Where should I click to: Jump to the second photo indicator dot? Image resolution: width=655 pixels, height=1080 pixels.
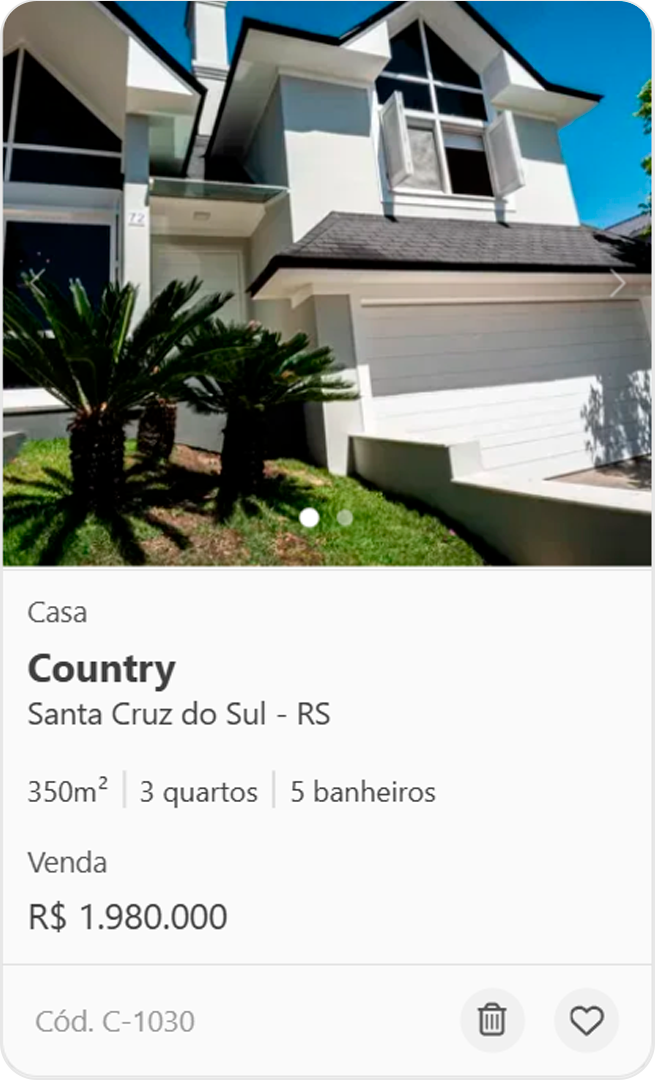click(x=345, y=518)
